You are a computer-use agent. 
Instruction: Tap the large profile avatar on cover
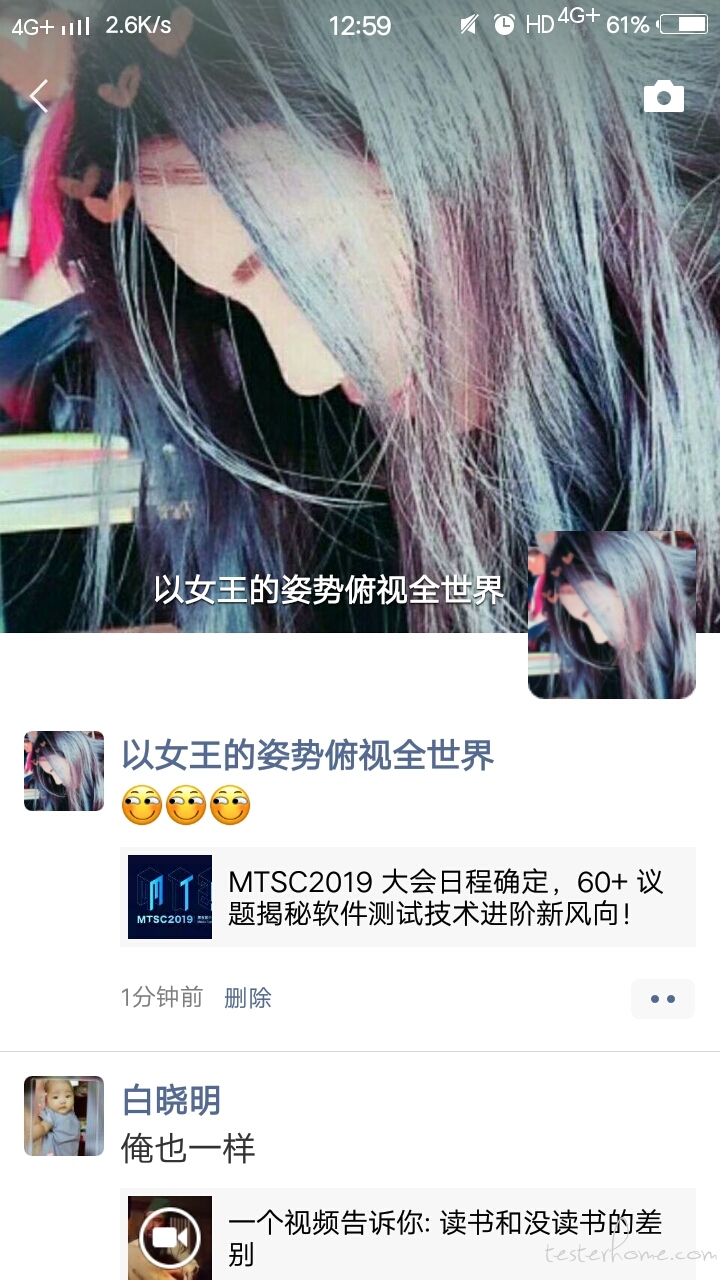[x=611, y=614]
